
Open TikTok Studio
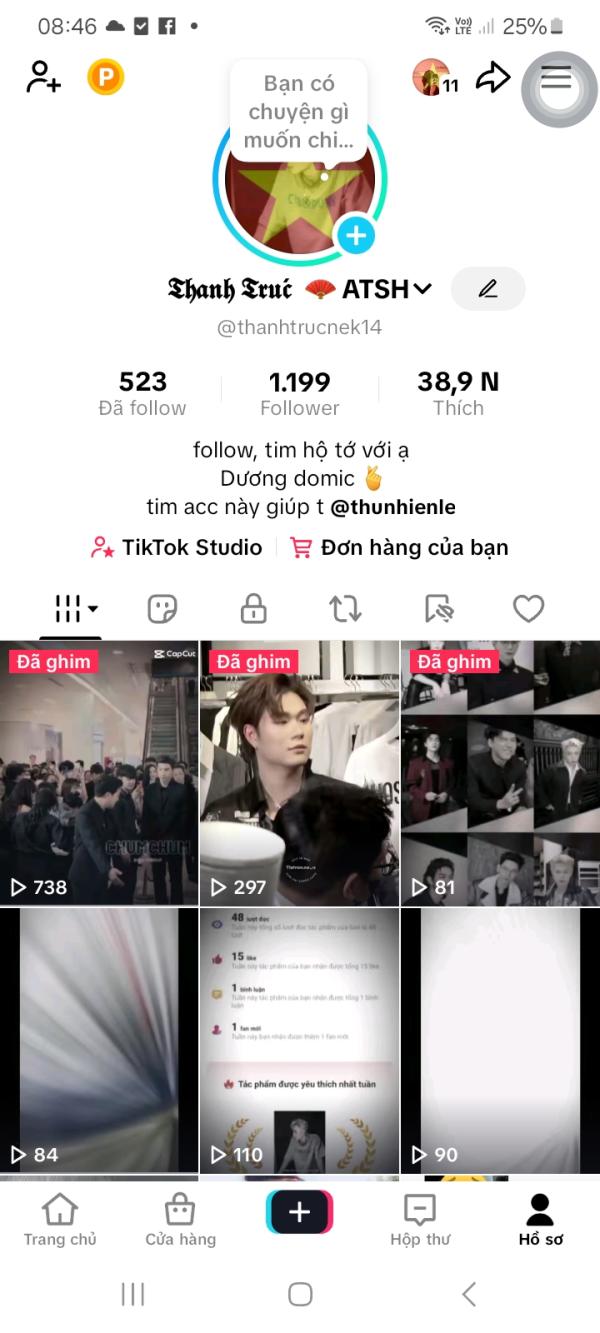[177, 547]
